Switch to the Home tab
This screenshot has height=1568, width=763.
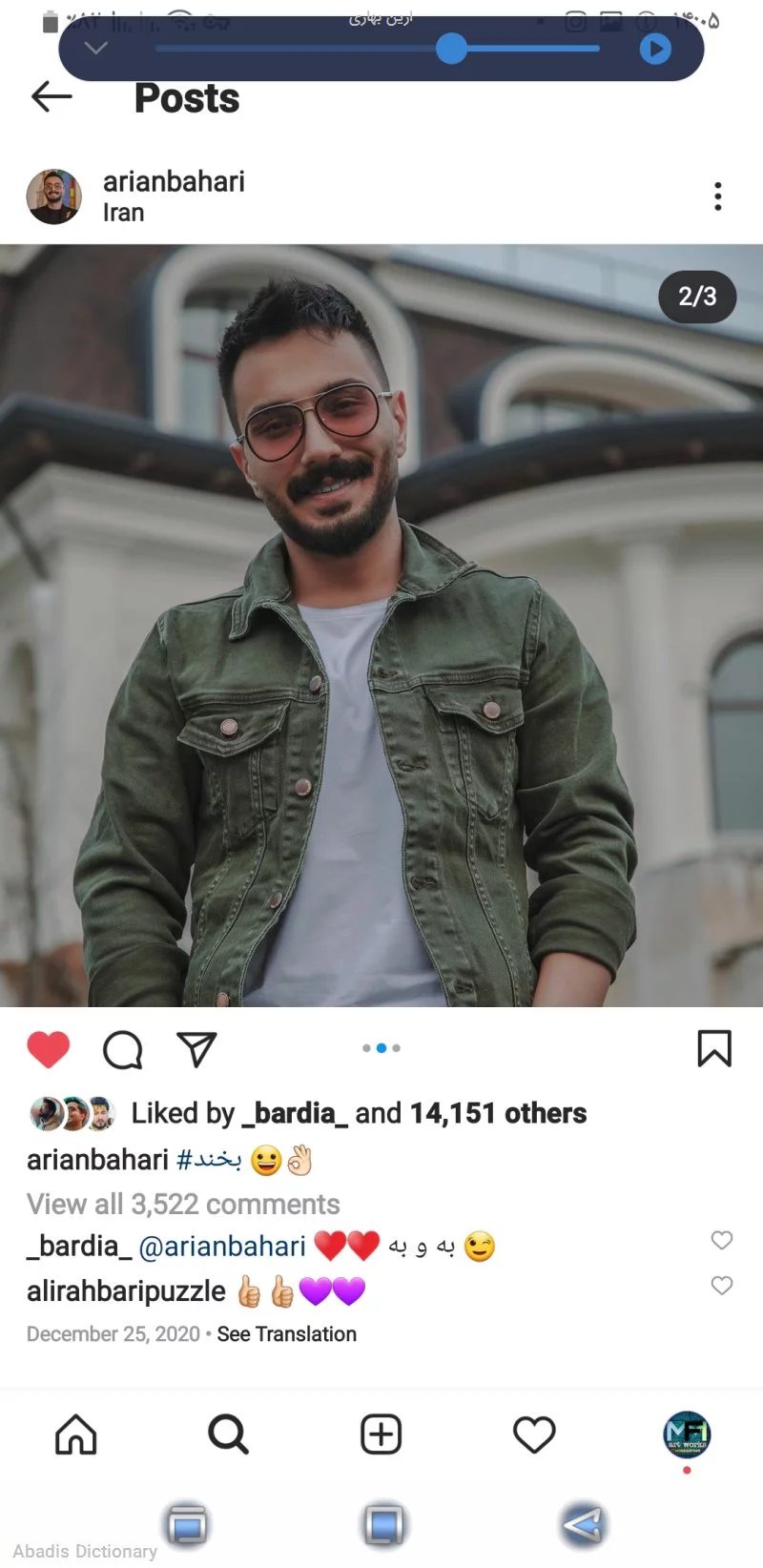click(76, 1434)
